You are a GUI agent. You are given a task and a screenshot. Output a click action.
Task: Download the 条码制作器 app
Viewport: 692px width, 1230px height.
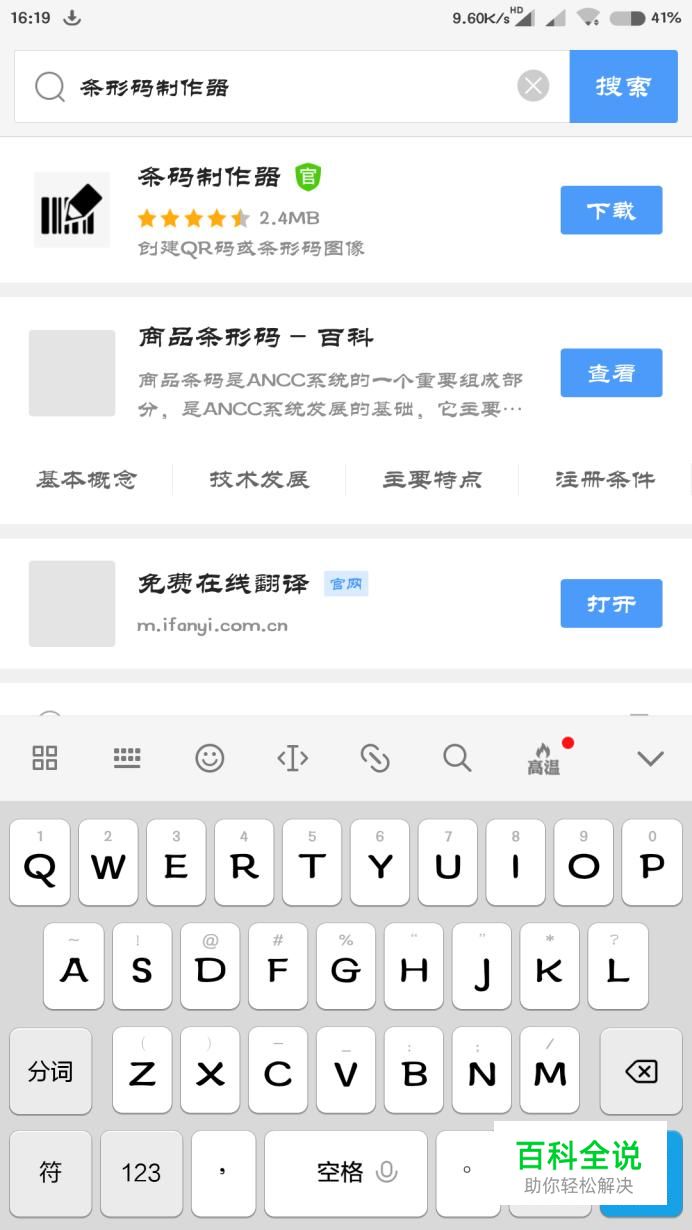pyautogui.click(x=611, y=210)
